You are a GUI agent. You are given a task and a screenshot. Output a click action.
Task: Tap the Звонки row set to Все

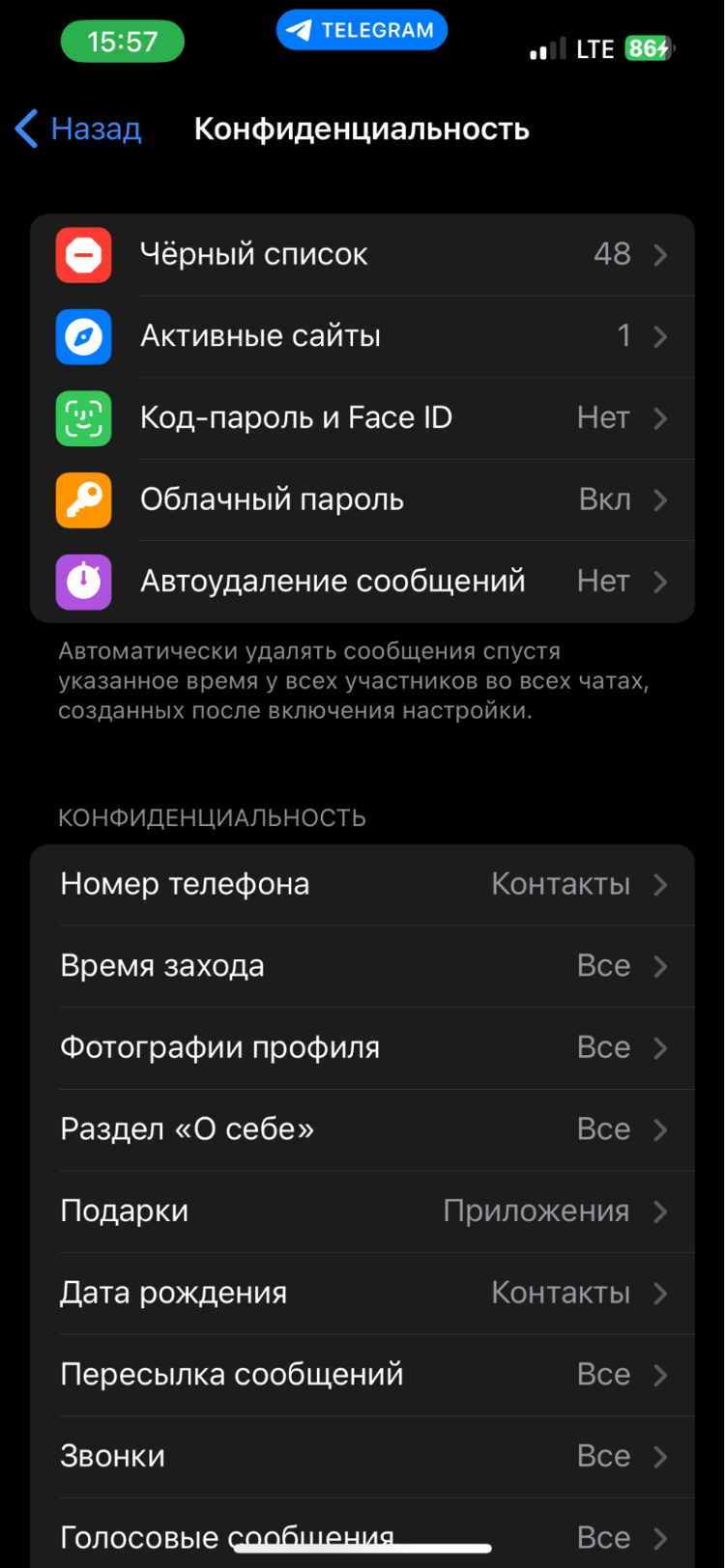click(x=362, y=1456)
